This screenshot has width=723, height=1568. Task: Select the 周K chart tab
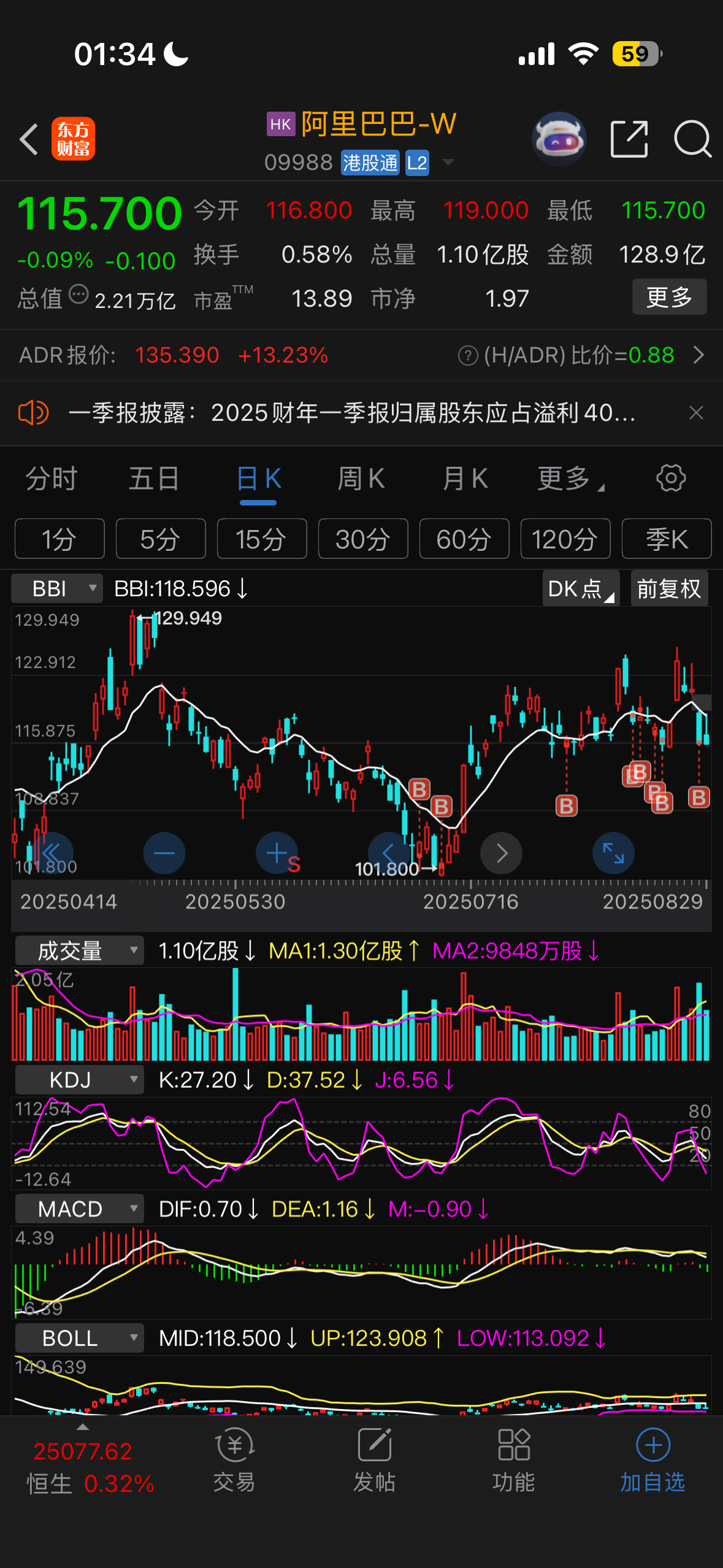point(361,478)
